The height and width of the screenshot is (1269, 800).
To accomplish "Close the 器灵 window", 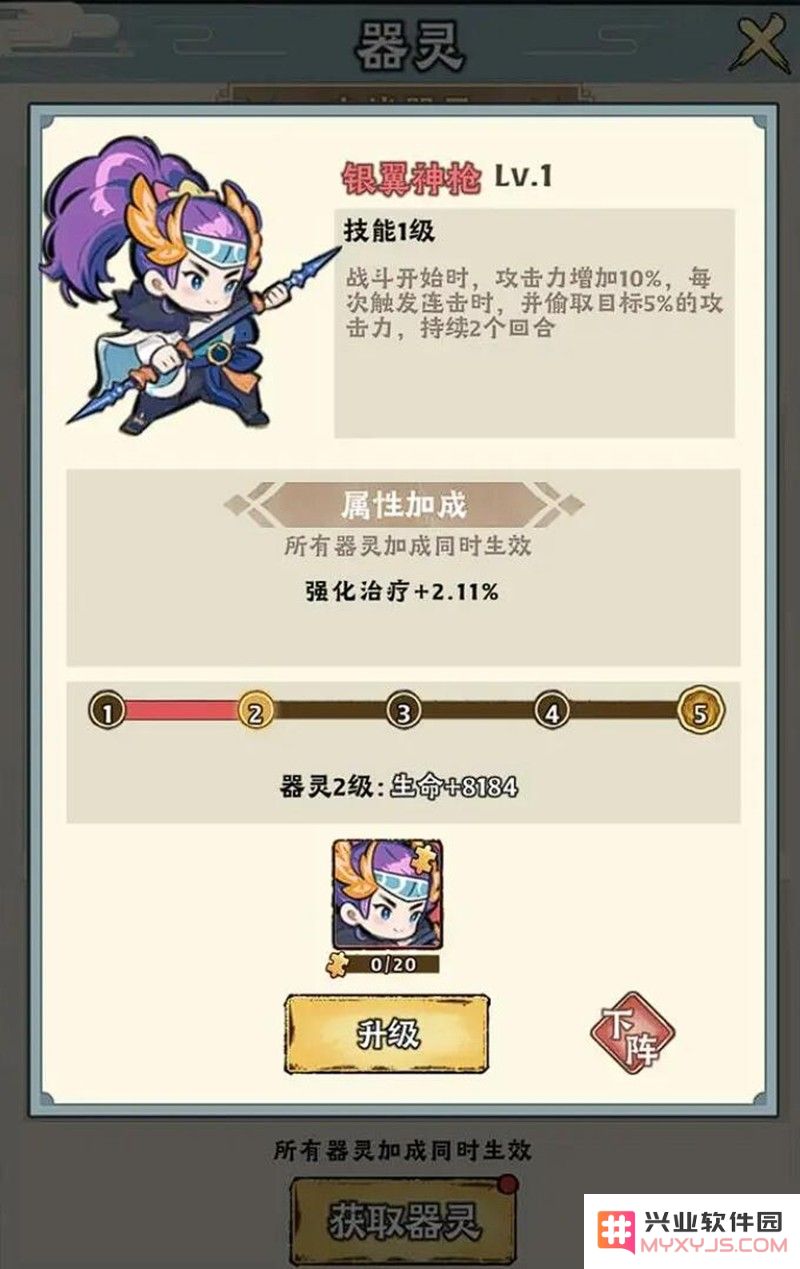I will pyautogui.click(x=758, y=43).
